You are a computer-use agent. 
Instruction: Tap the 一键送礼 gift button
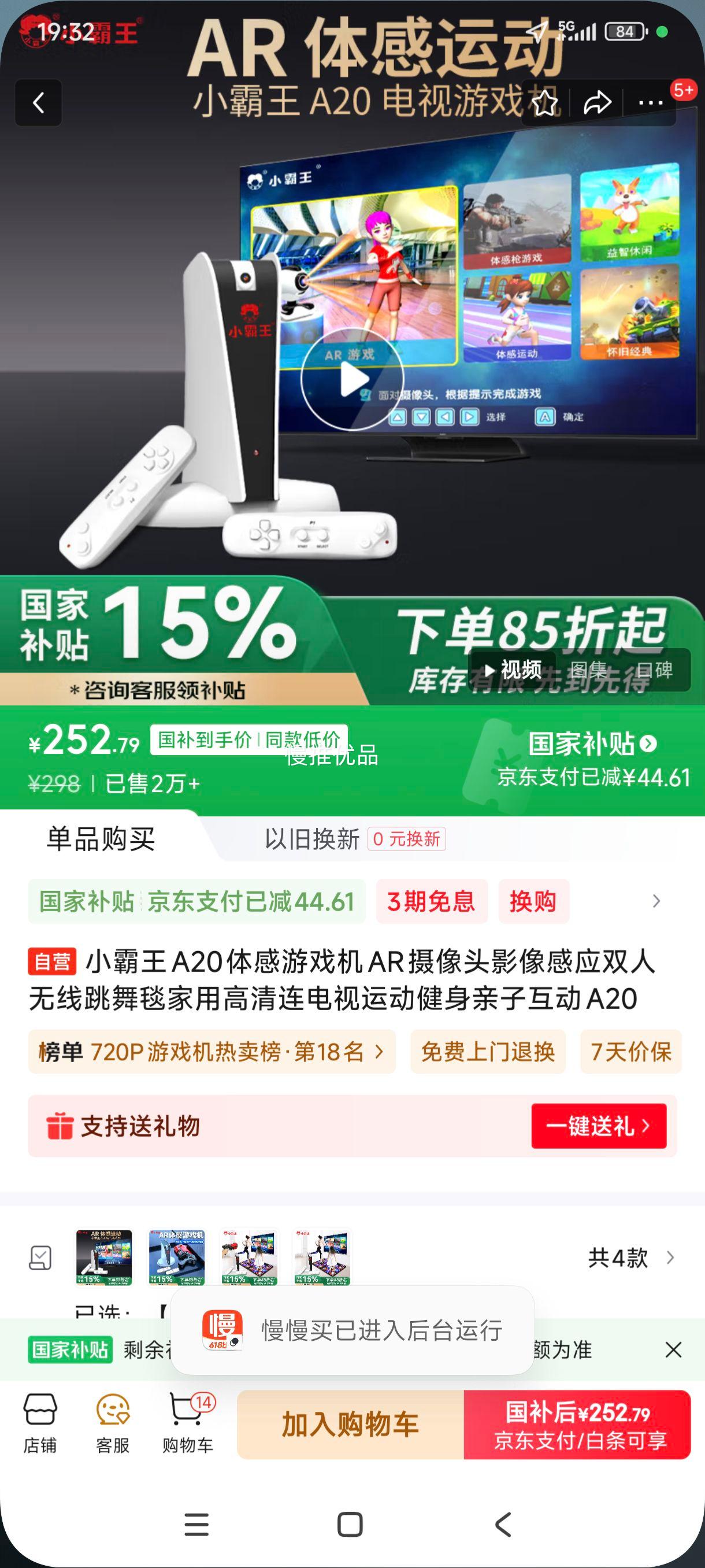click(x=599, y=1126)
